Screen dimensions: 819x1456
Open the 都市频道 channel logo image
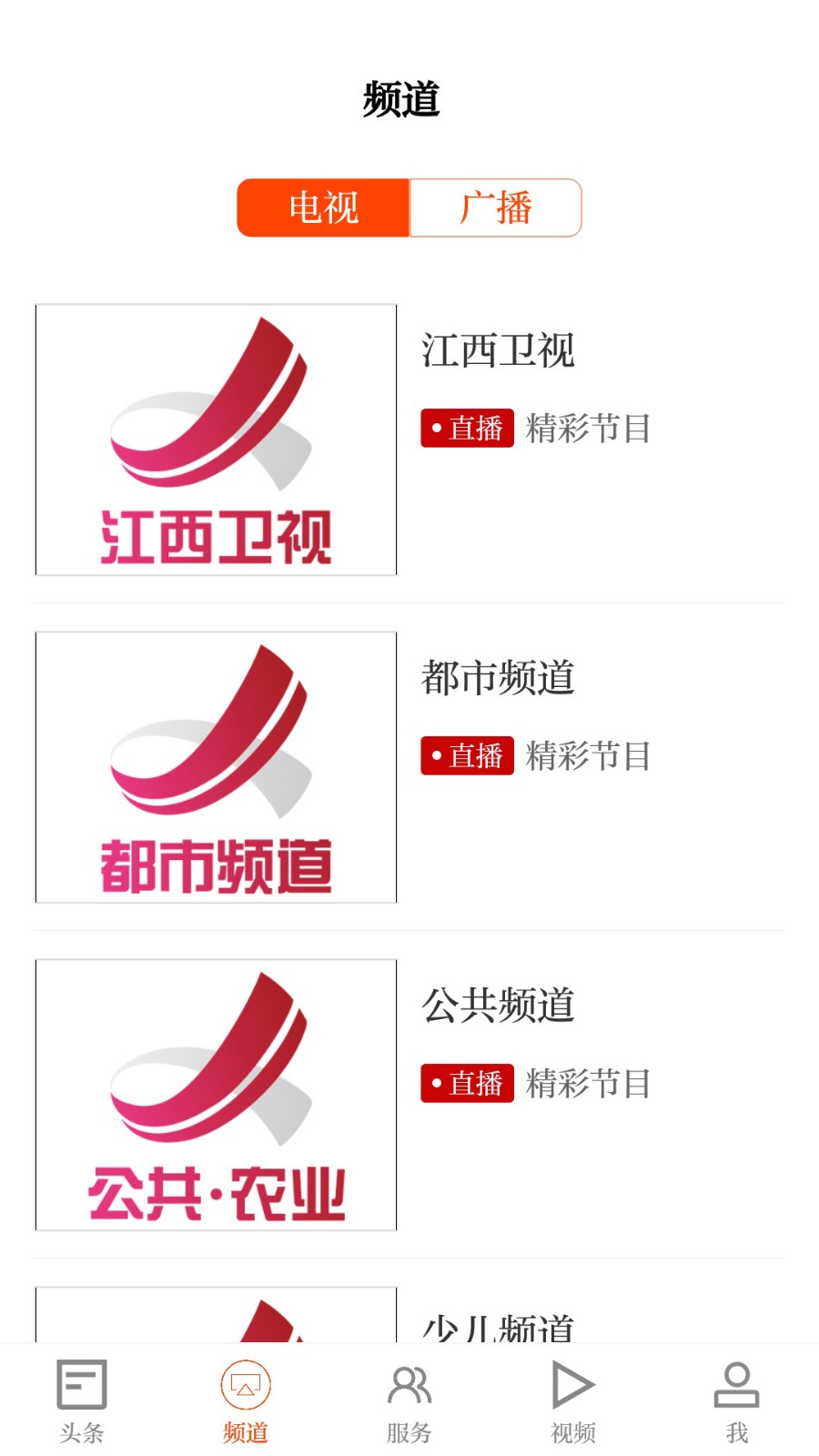pyautogui.click(x=215, y=766)
